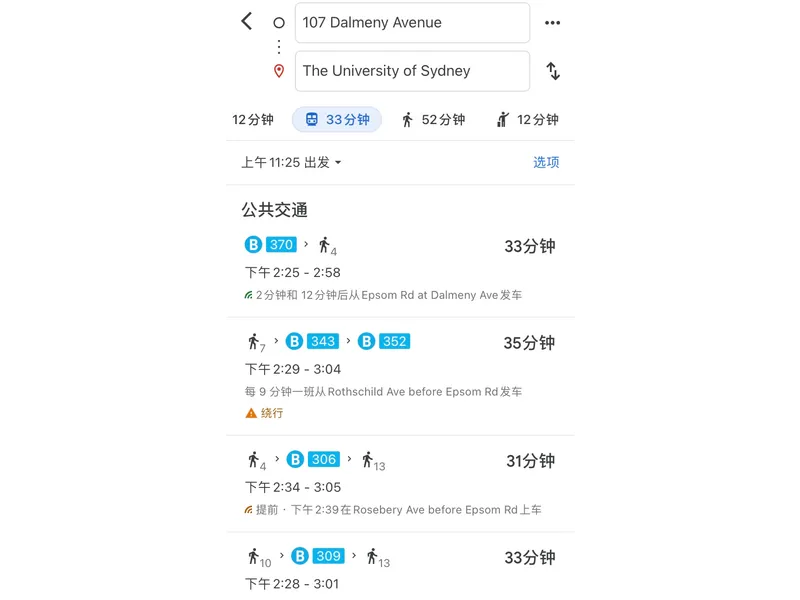Switch to the 12分钟 driving mode
Image resolution: width=800 pixels, height=600 pixels.
point(253,120)
